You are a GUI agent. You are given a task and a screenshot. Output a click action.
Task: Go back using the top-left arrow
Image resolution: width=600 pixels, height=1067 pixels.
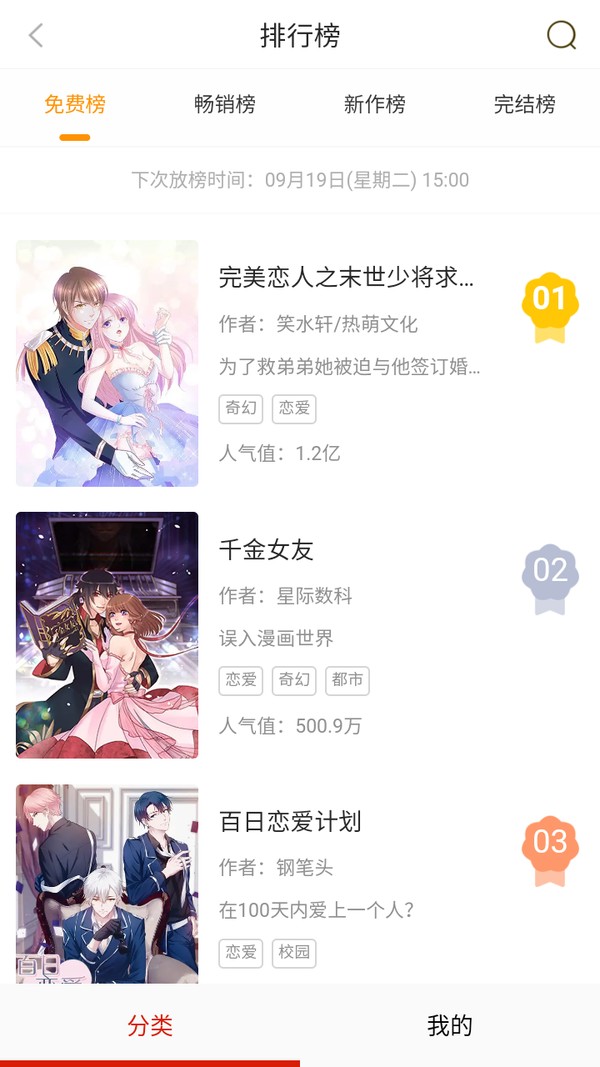click(36, 36)
